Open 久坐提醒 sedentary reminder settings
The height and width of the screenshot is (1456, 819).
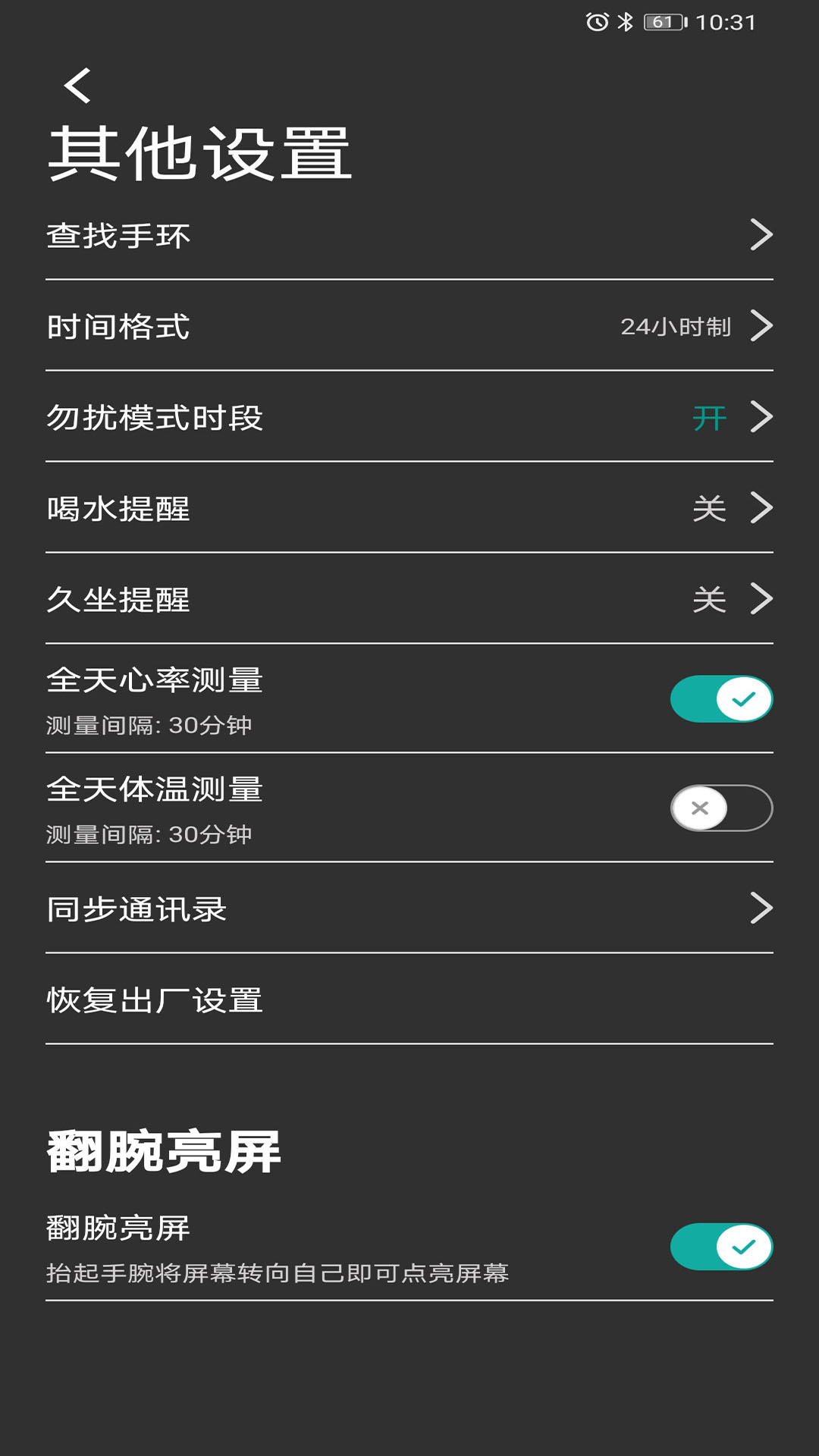pos(409,599)
